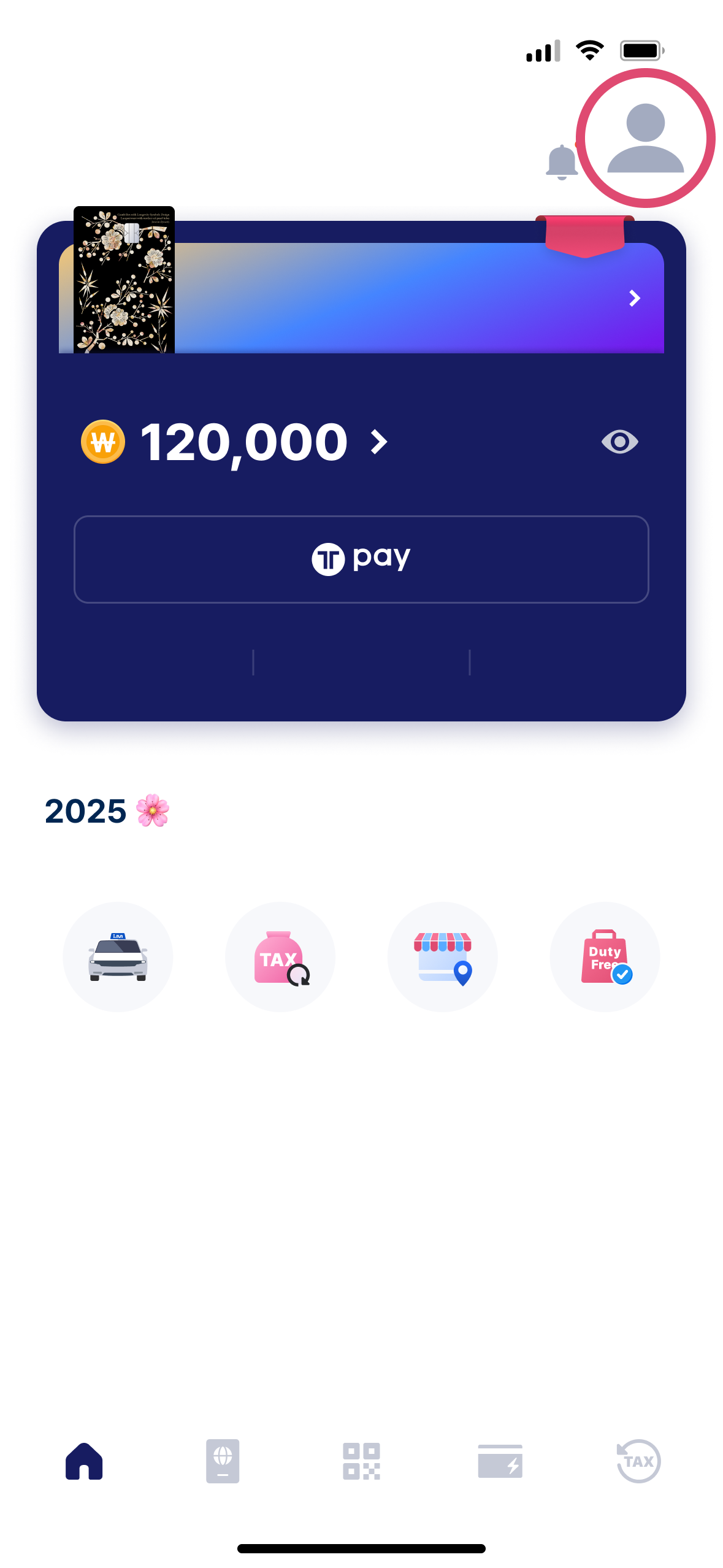Open the taxi service shortcut

click(118, 956)
